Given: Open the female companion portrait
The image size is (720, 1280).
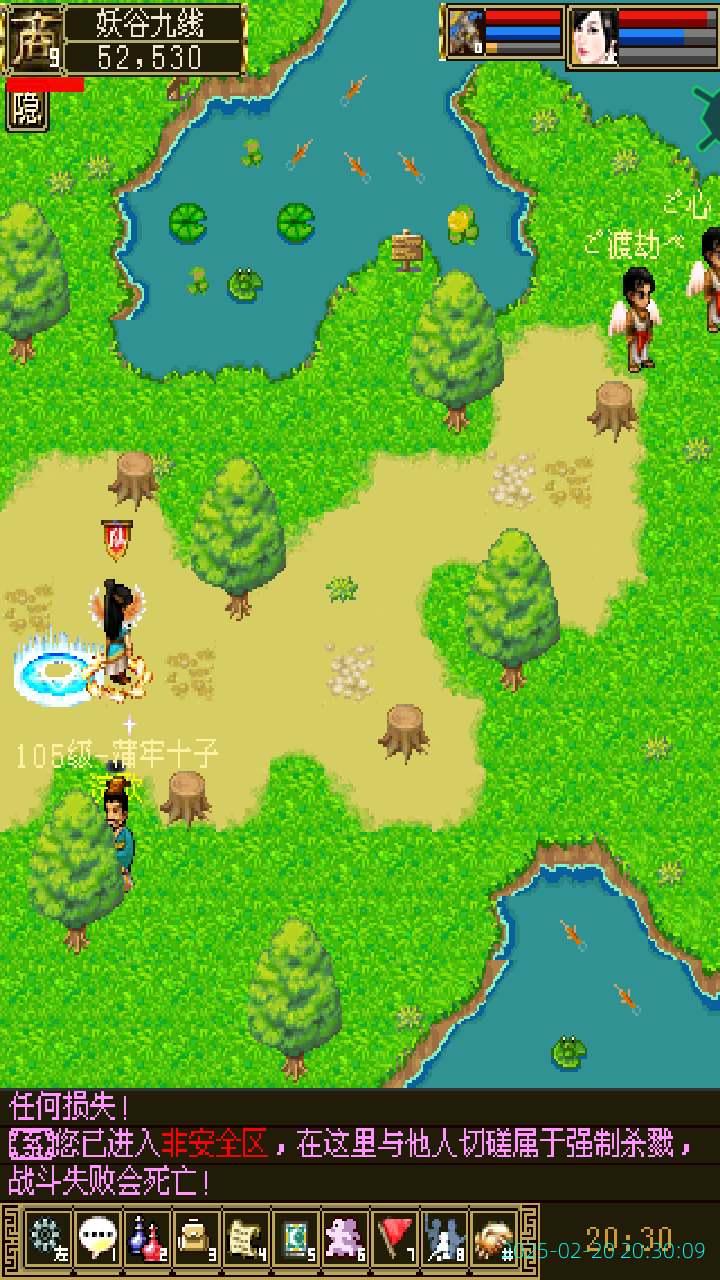Looking at the screenshot, I should 593,37.
